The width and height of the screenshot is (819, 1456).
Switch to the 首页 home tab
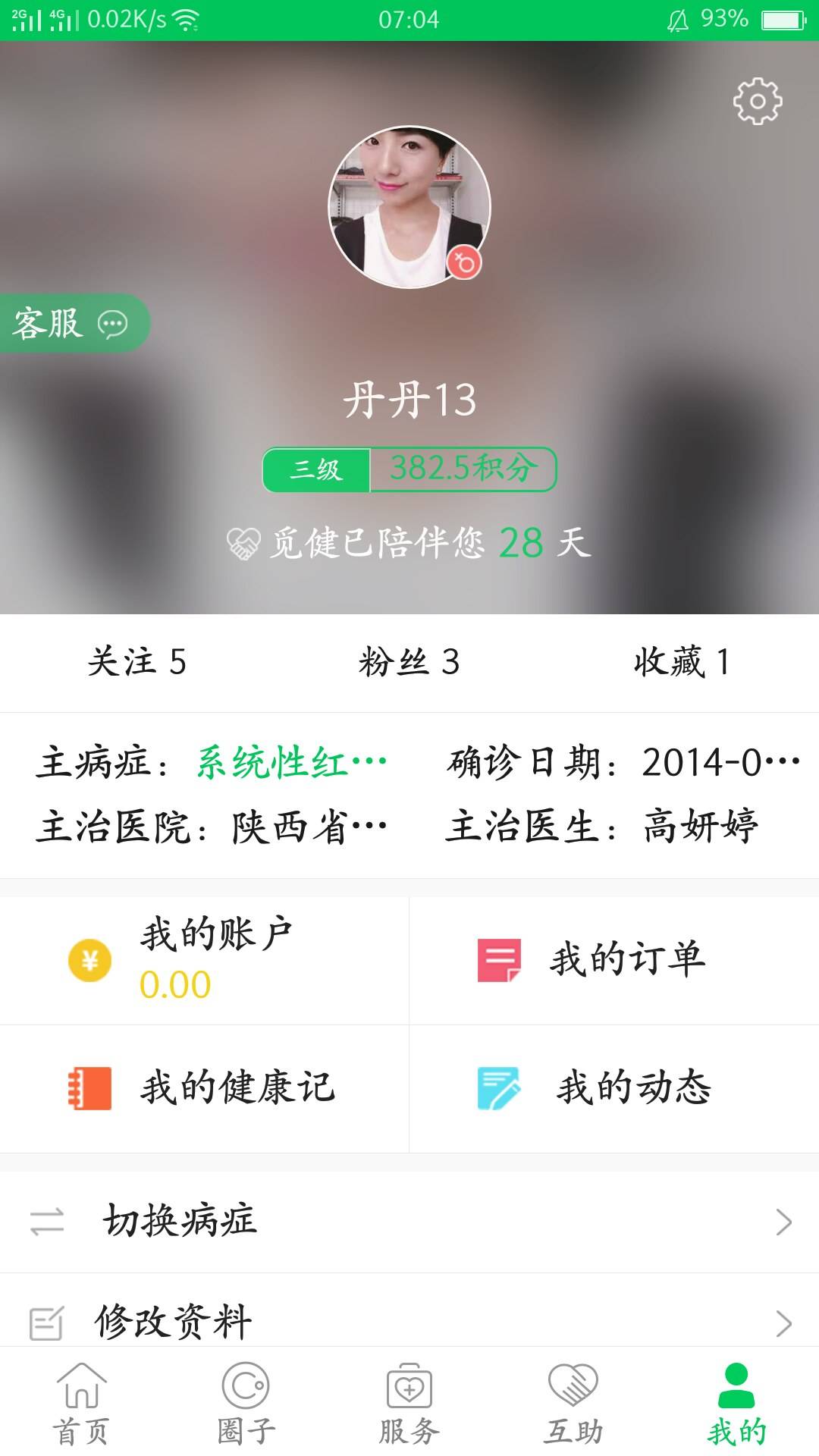(x=81, y=1404)
